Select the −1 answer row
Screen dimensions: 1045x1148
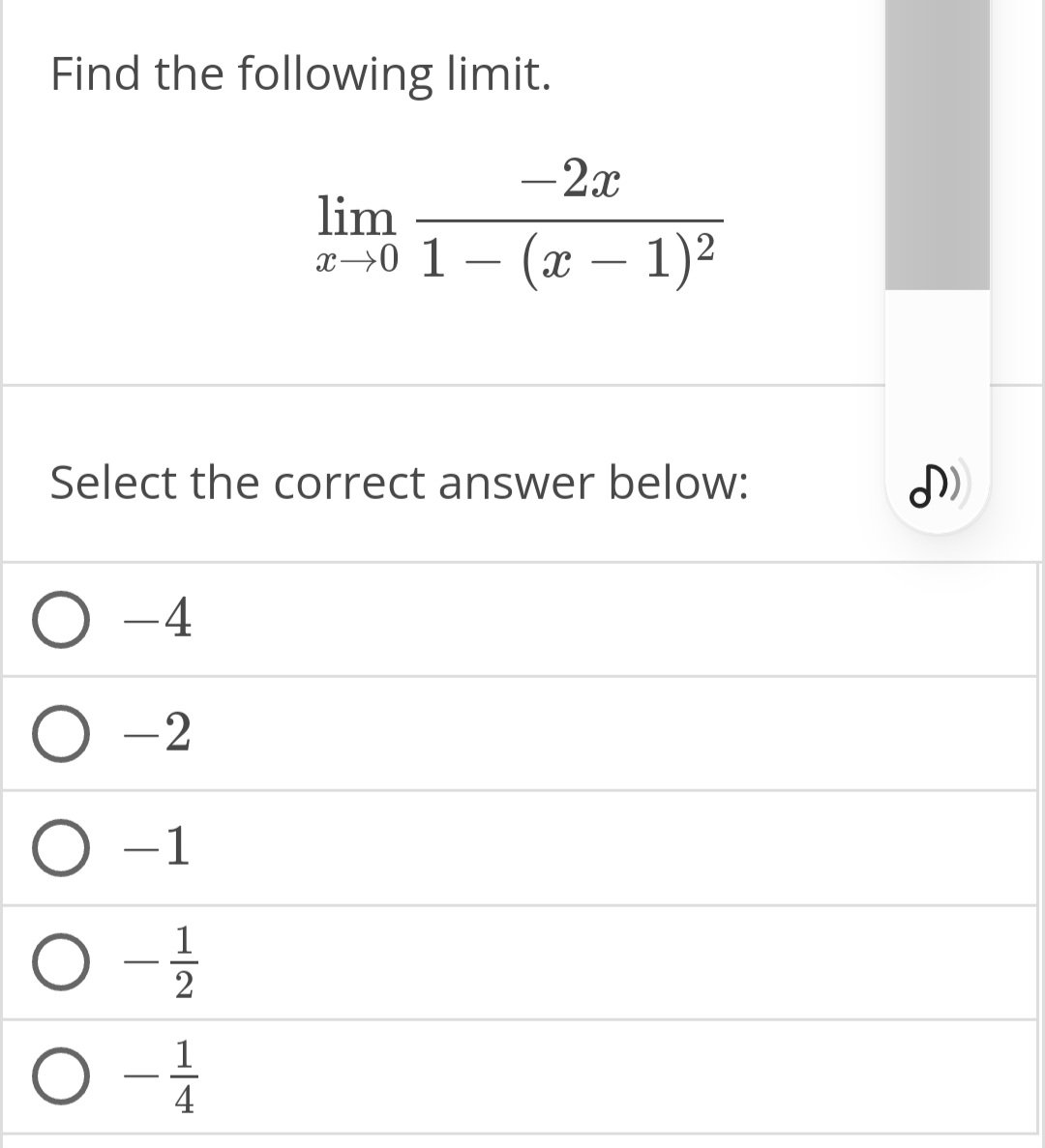point(387,847)
